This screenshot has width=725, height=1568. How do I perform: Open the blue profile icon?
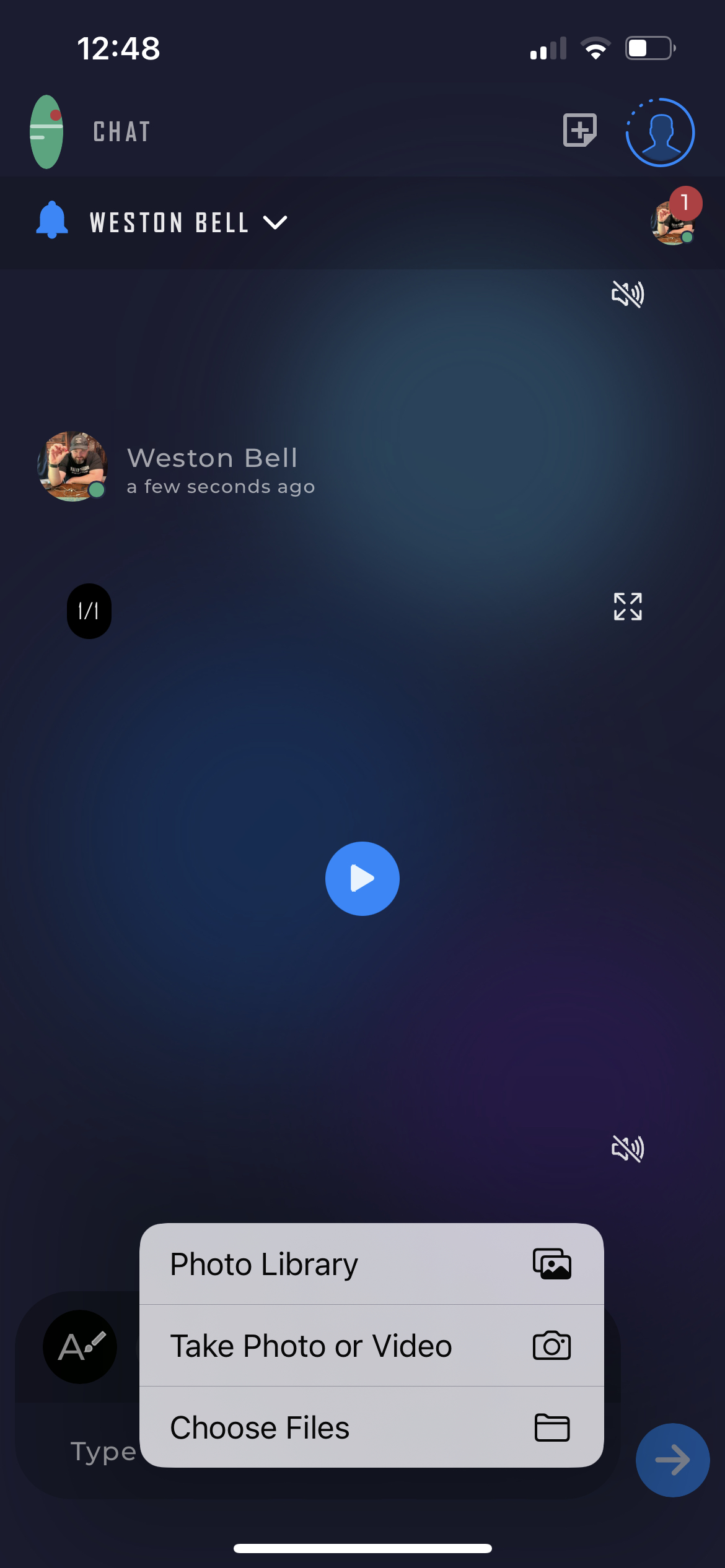click(x=660, y=132)
